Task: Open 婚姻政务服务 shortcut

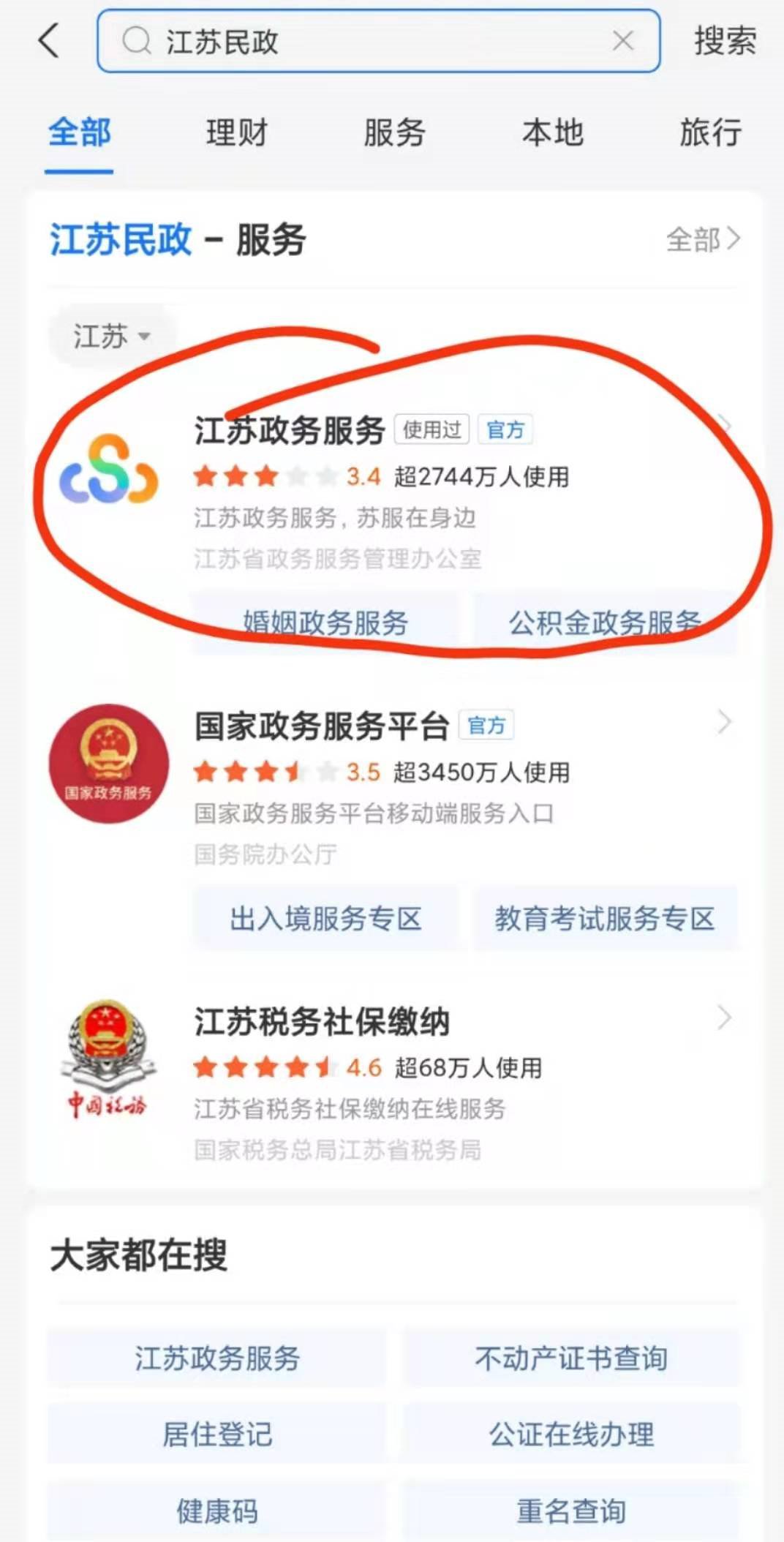Action: [x=325, y=623]
